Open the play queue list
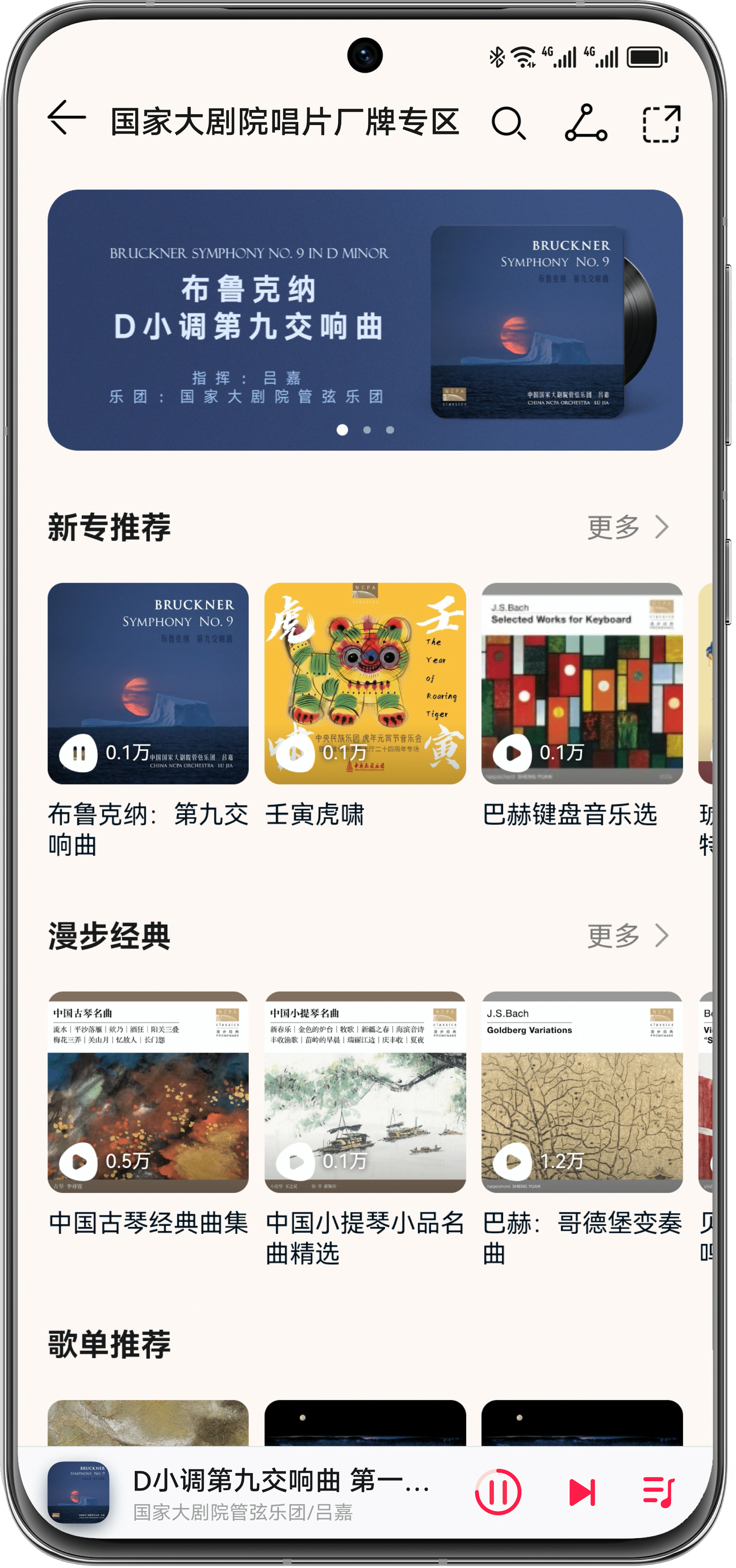This screenshot has width=736, height=1568. click(x=658, y=1492)
